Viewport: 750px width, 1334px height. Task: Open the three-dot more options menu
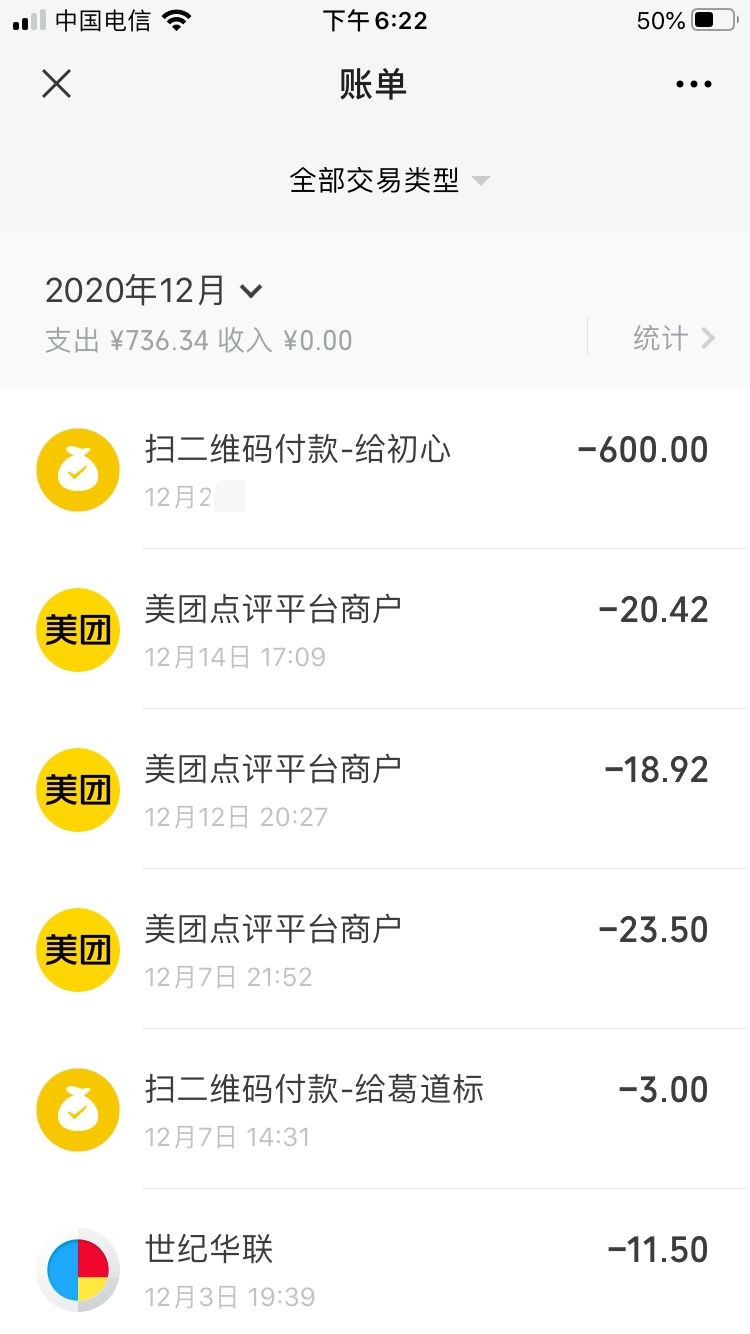[x=693, y=84]
